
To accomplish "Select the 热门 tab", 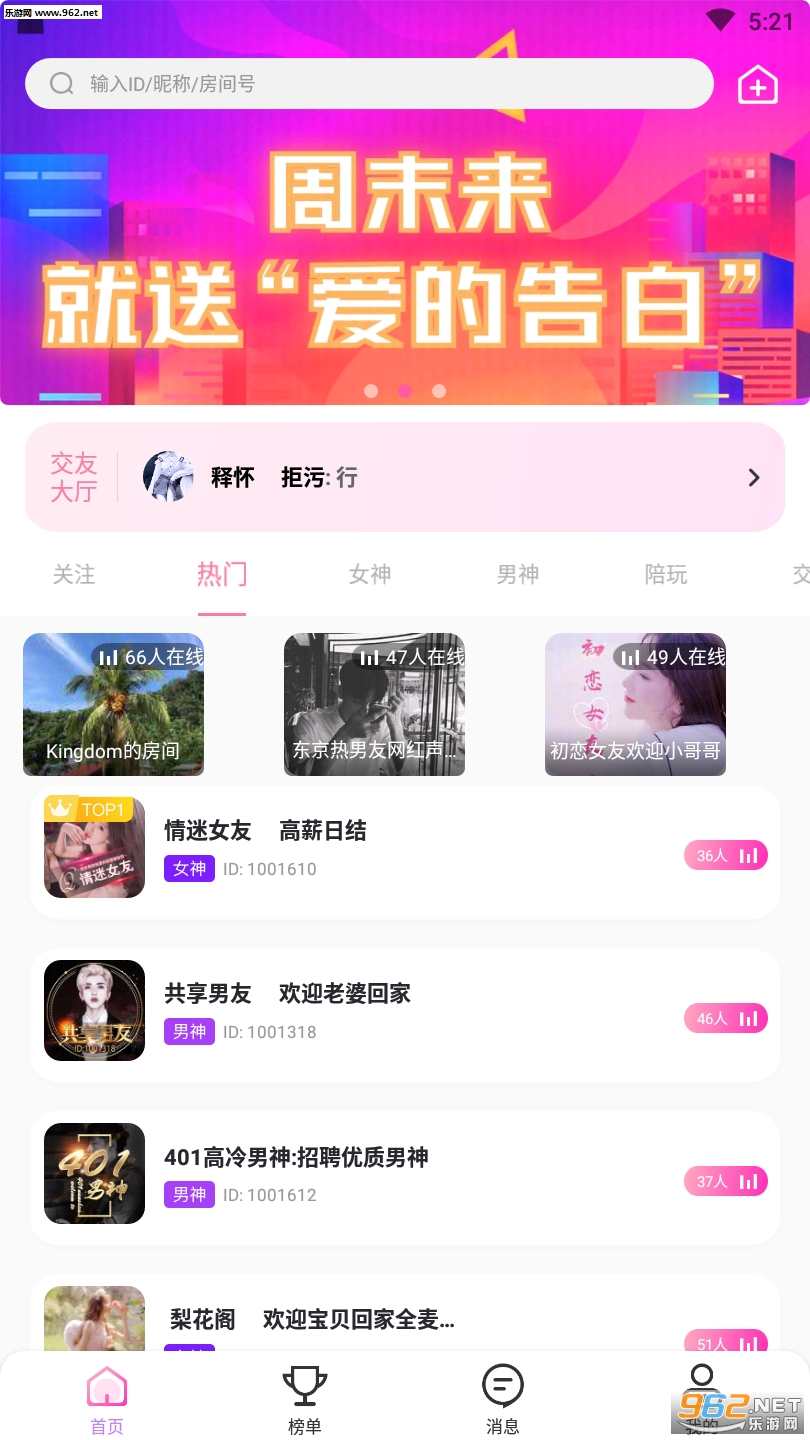I will pos(221,574).
